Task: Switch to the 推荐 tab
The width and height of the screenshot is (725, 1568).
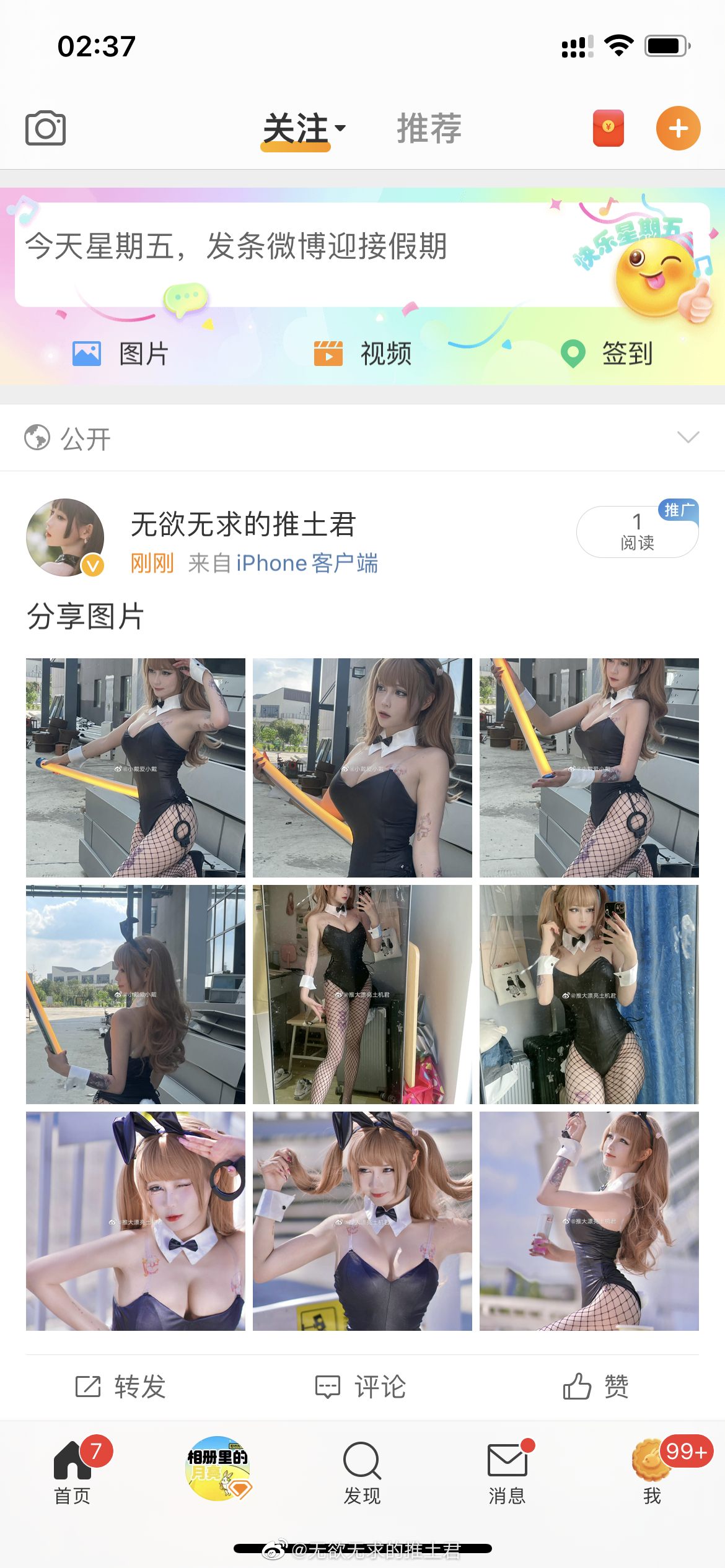Action: (429, 128)
